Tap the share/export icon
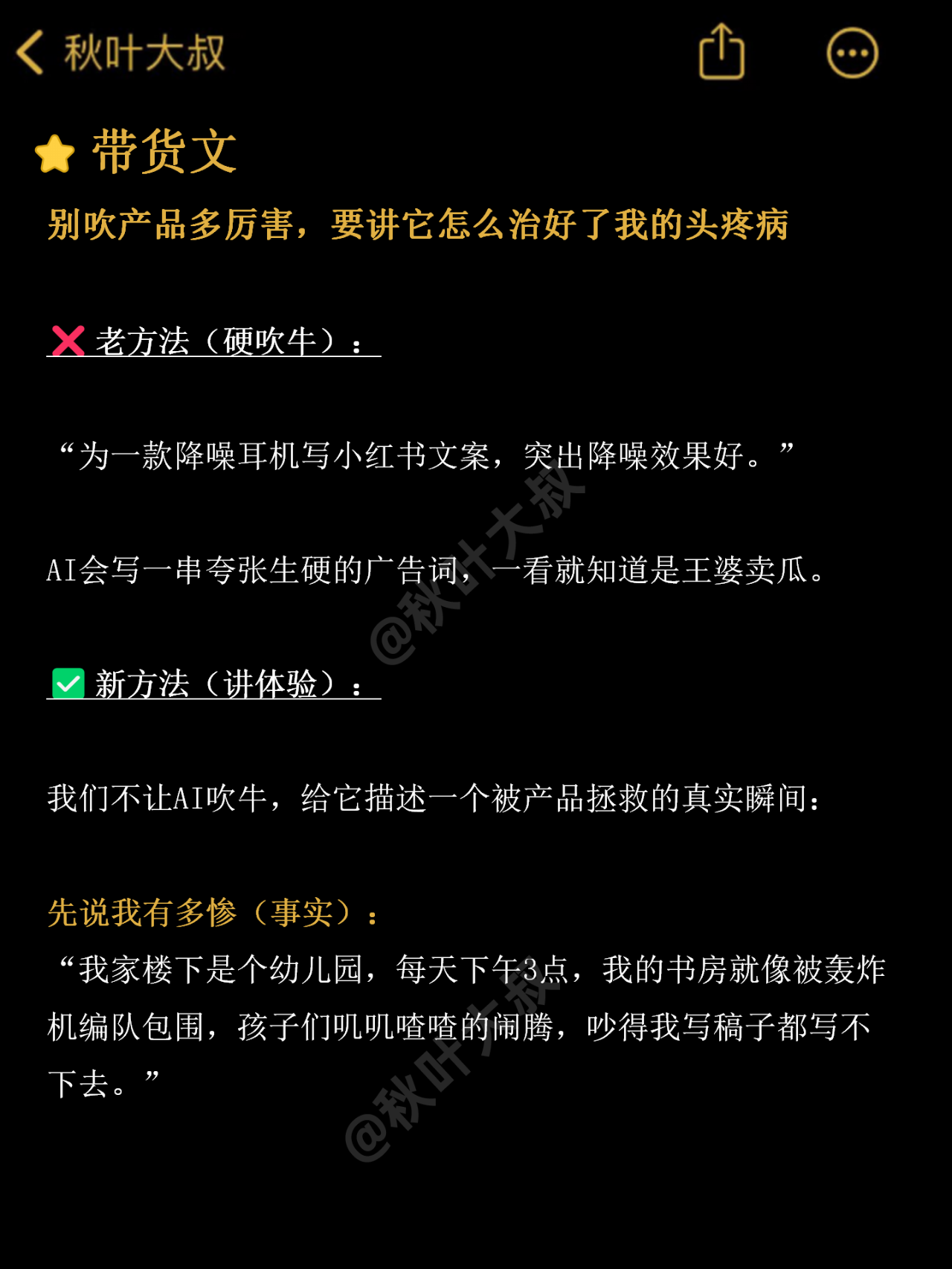The width and height of the screenshot is (952, 1269). pos(721,52)
